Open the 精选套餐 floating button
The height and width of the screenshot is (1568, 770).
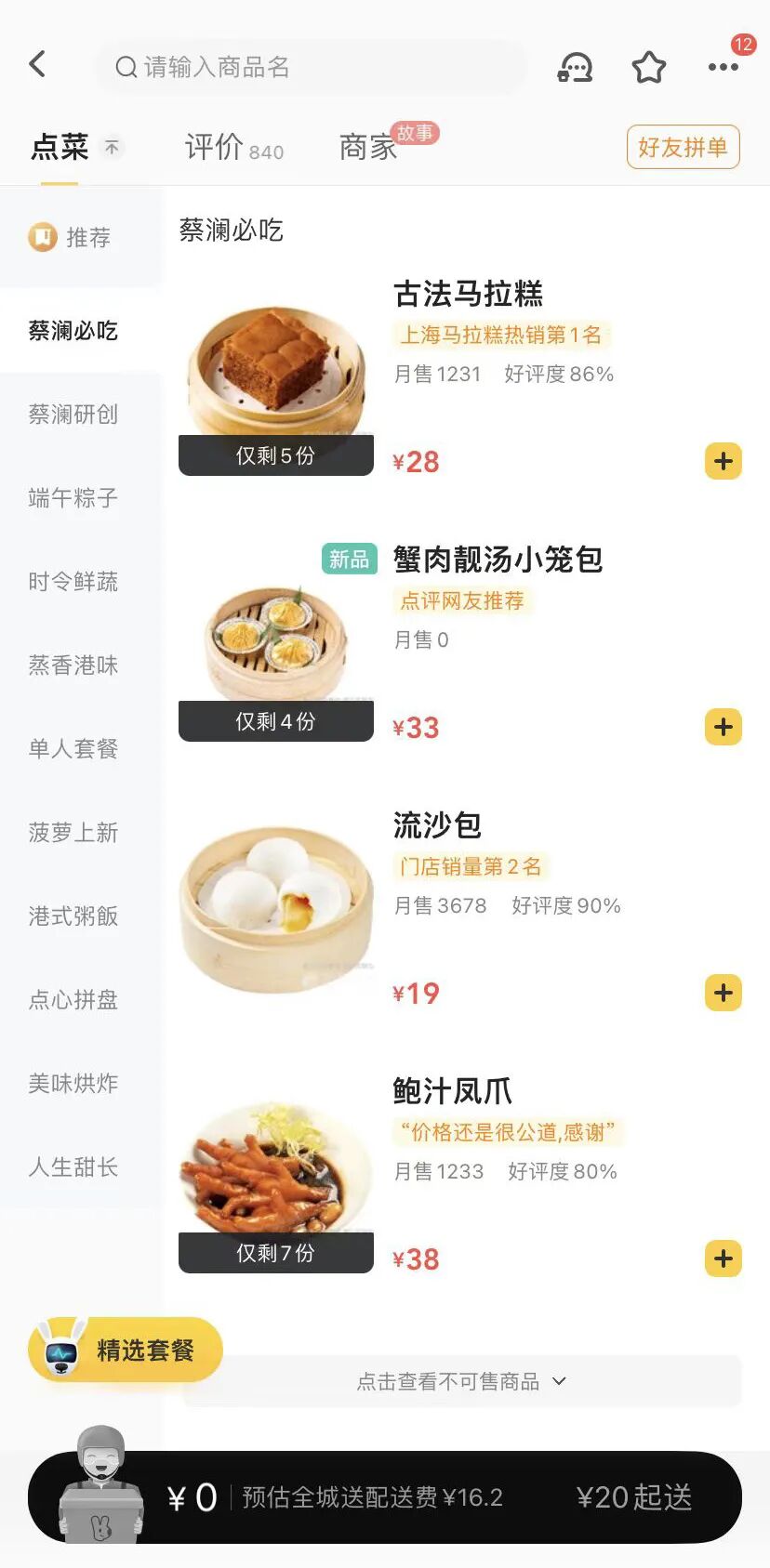tap(126, 1350)
